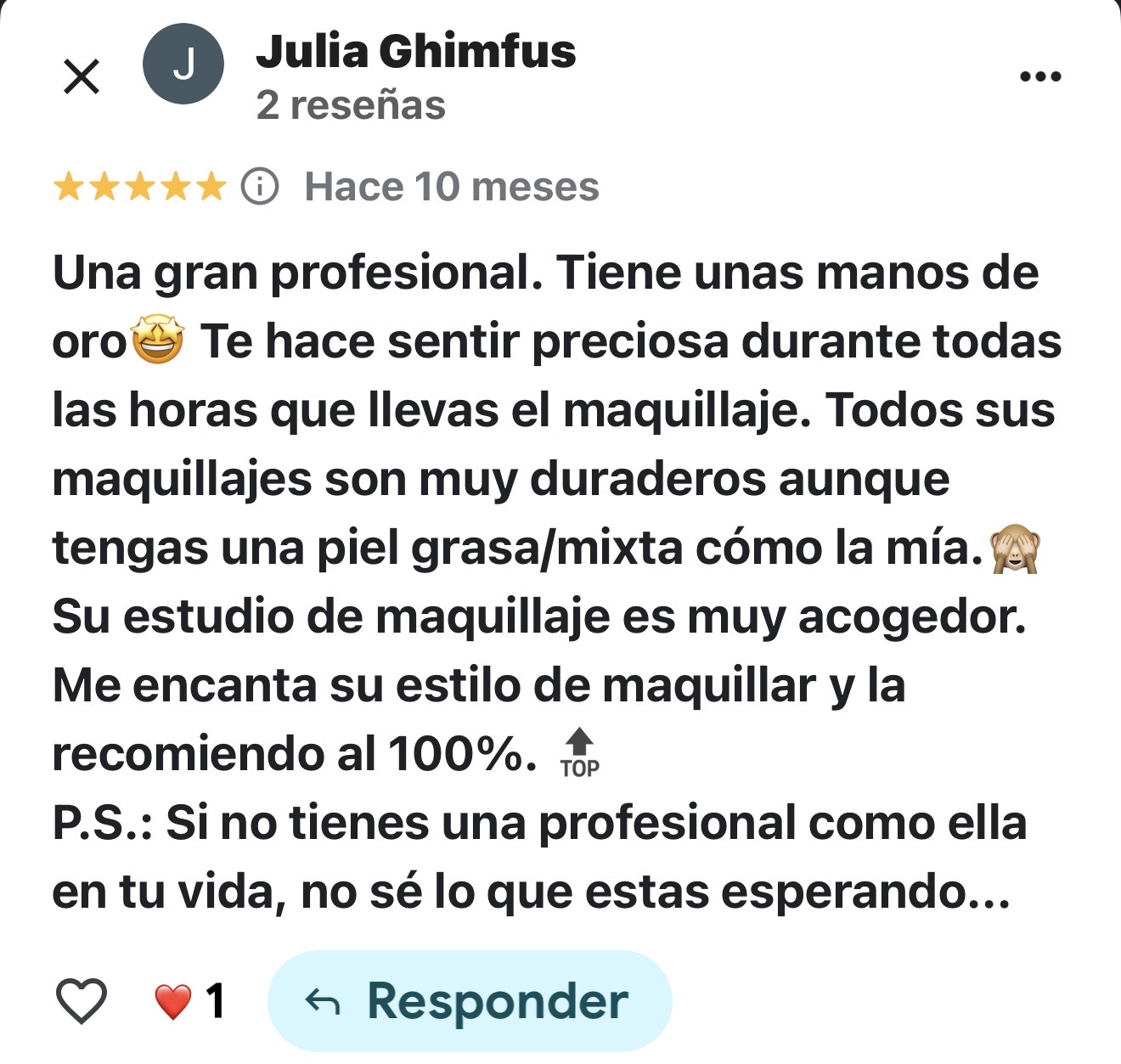Close the review view
This screenshot has height=1064, width=1121.
coord(82,77)
